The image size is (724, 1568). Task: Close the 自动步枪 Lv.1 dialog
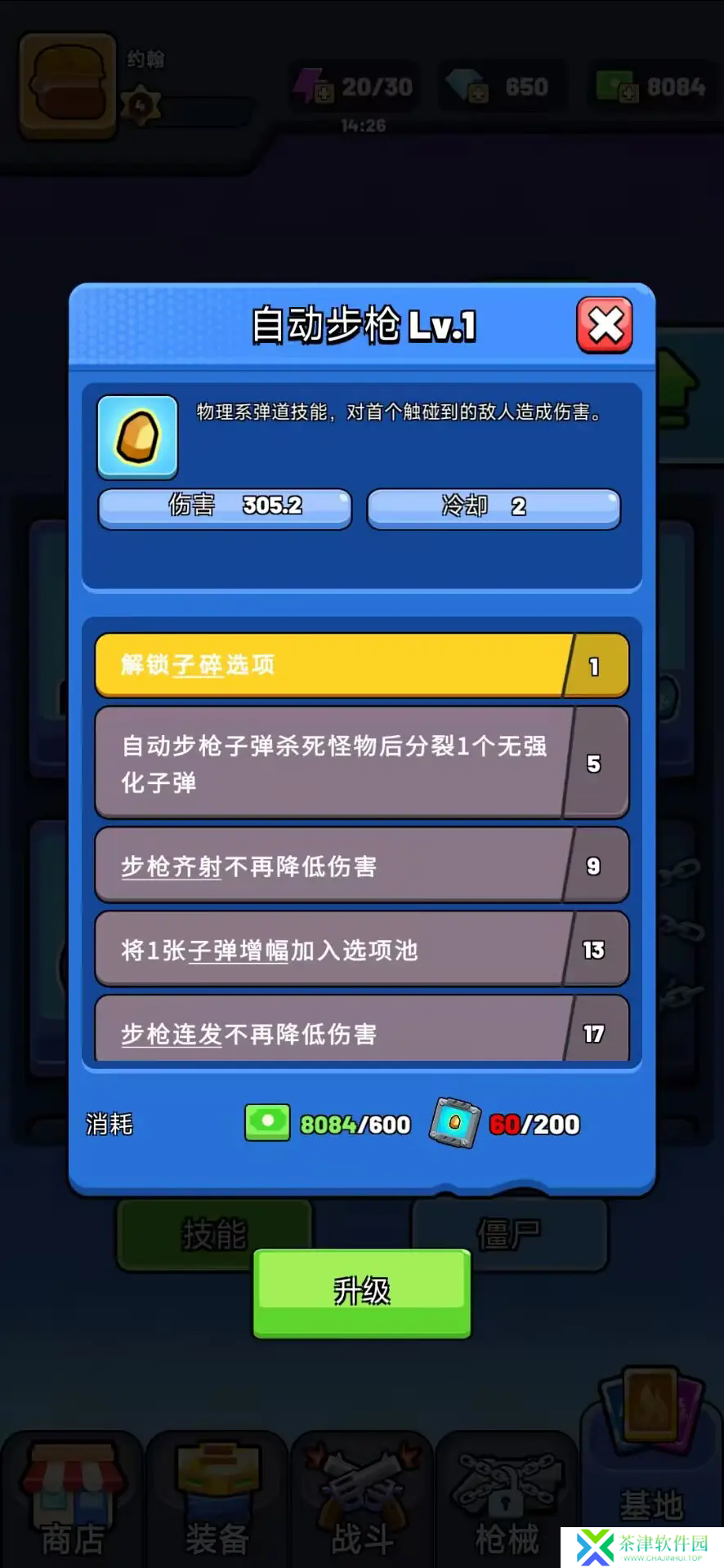click(x=605, y=326)
